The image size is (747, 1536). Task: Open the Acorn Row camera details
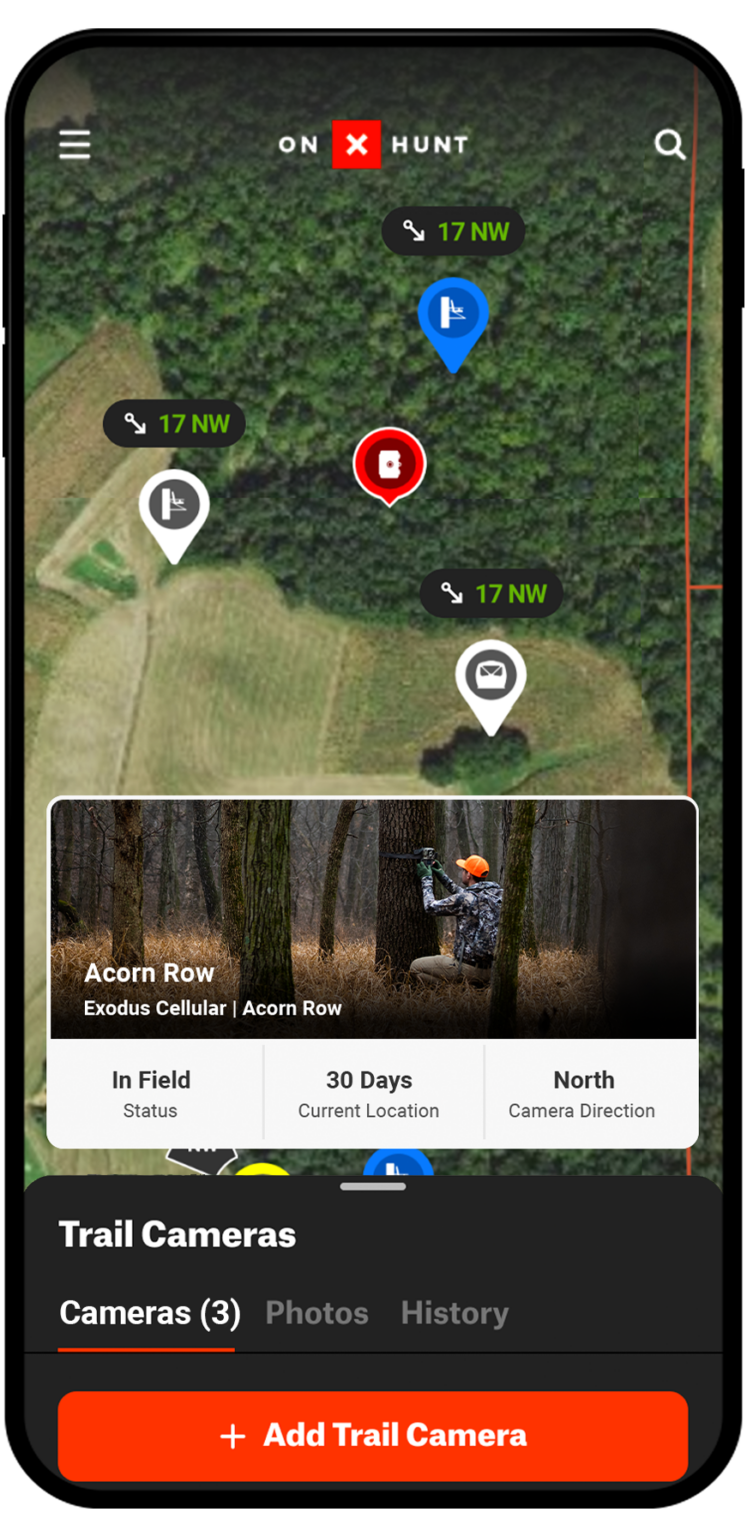(150, 972)
